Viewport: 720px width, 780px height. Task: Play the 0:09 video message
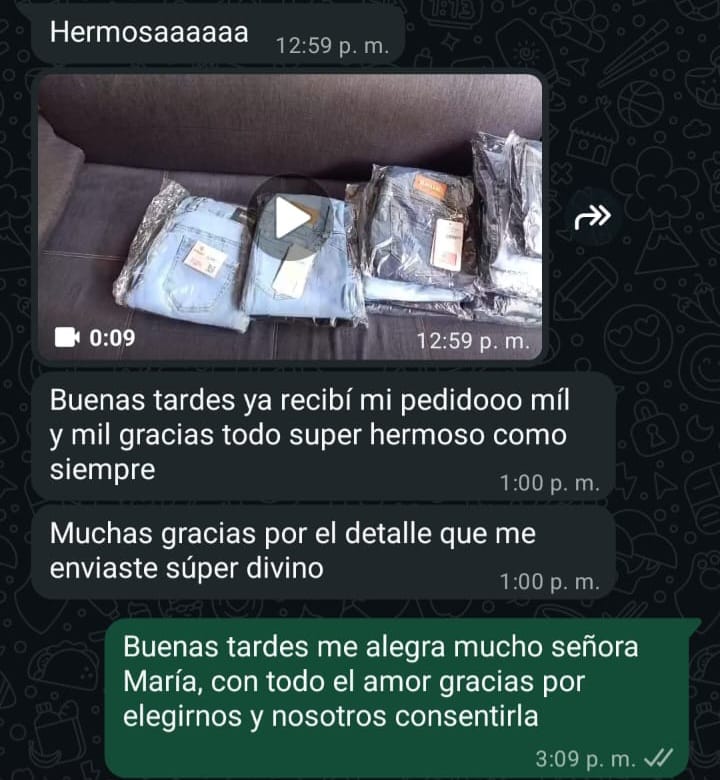(290, 218)
